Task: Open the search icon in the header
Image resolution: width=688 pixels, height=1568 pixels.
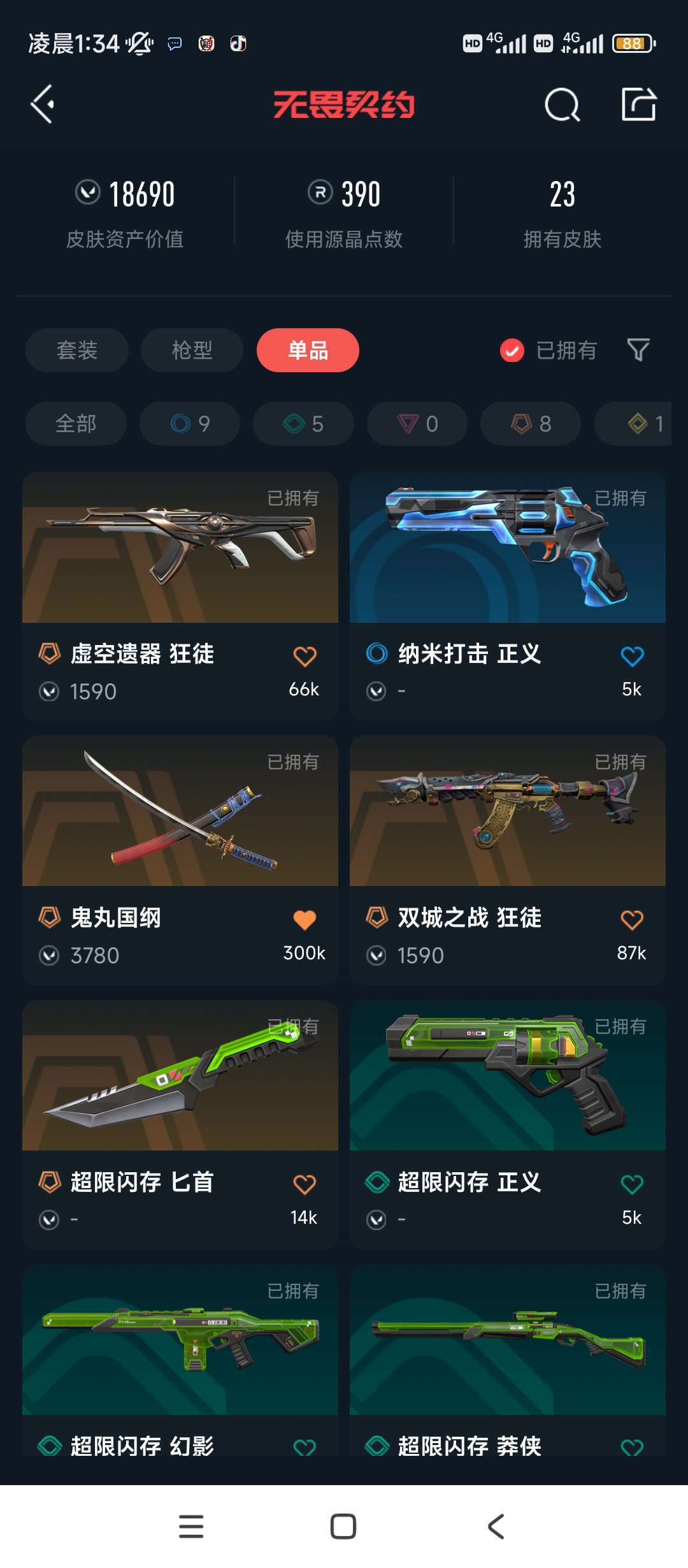Action: [x=562, y=105]
